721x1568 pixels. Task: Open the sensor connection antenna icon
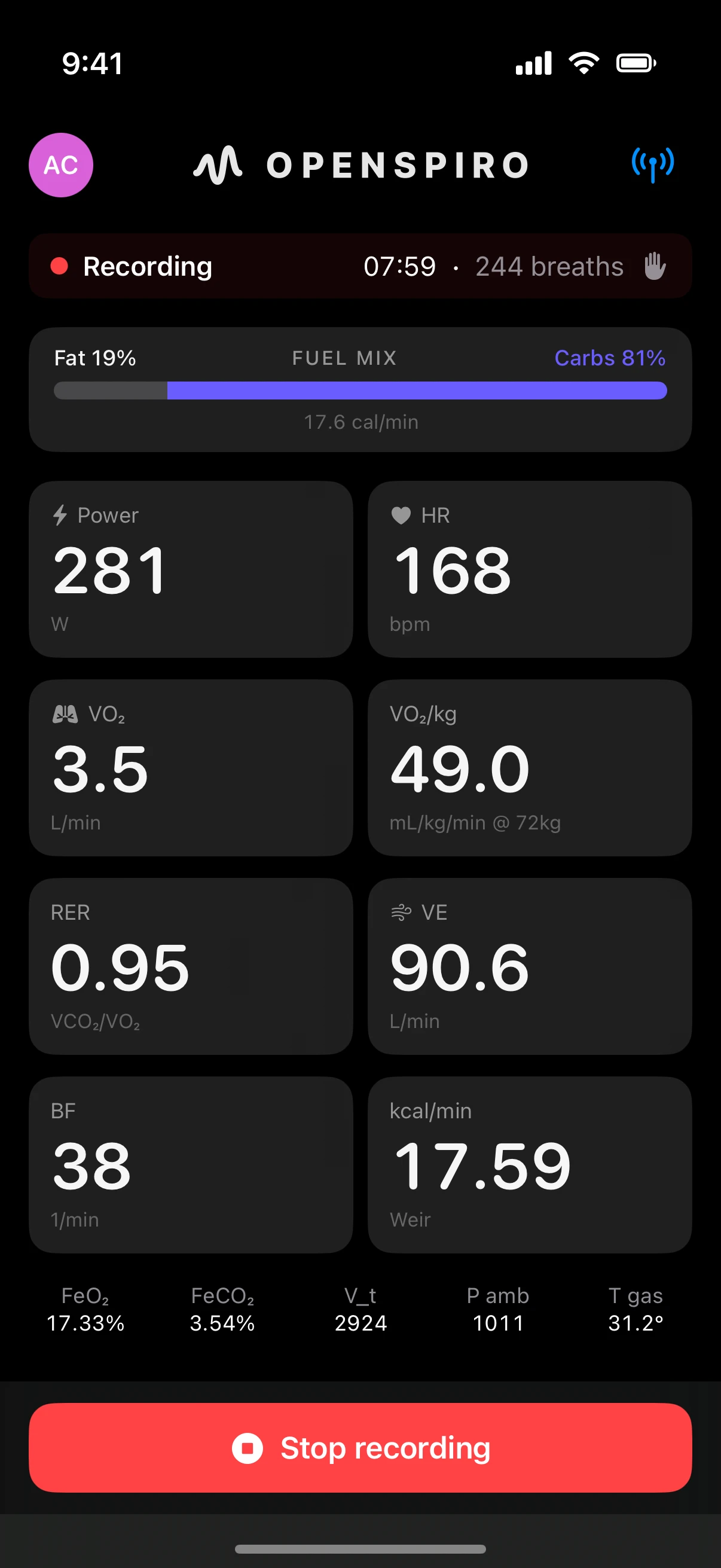[x=653, y=164]
